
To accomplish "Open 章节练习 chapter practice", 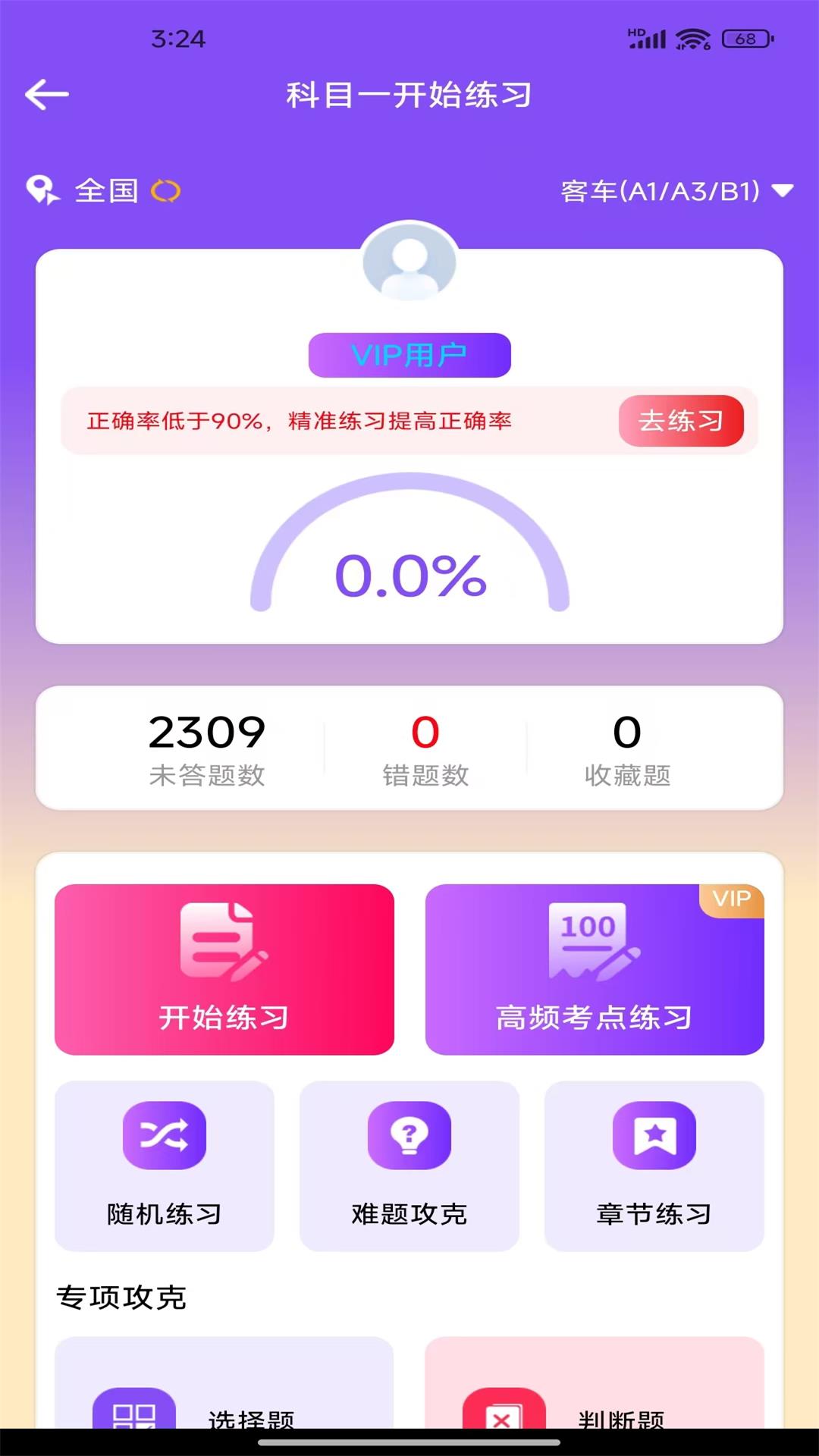I will (x=654, y=1166).
